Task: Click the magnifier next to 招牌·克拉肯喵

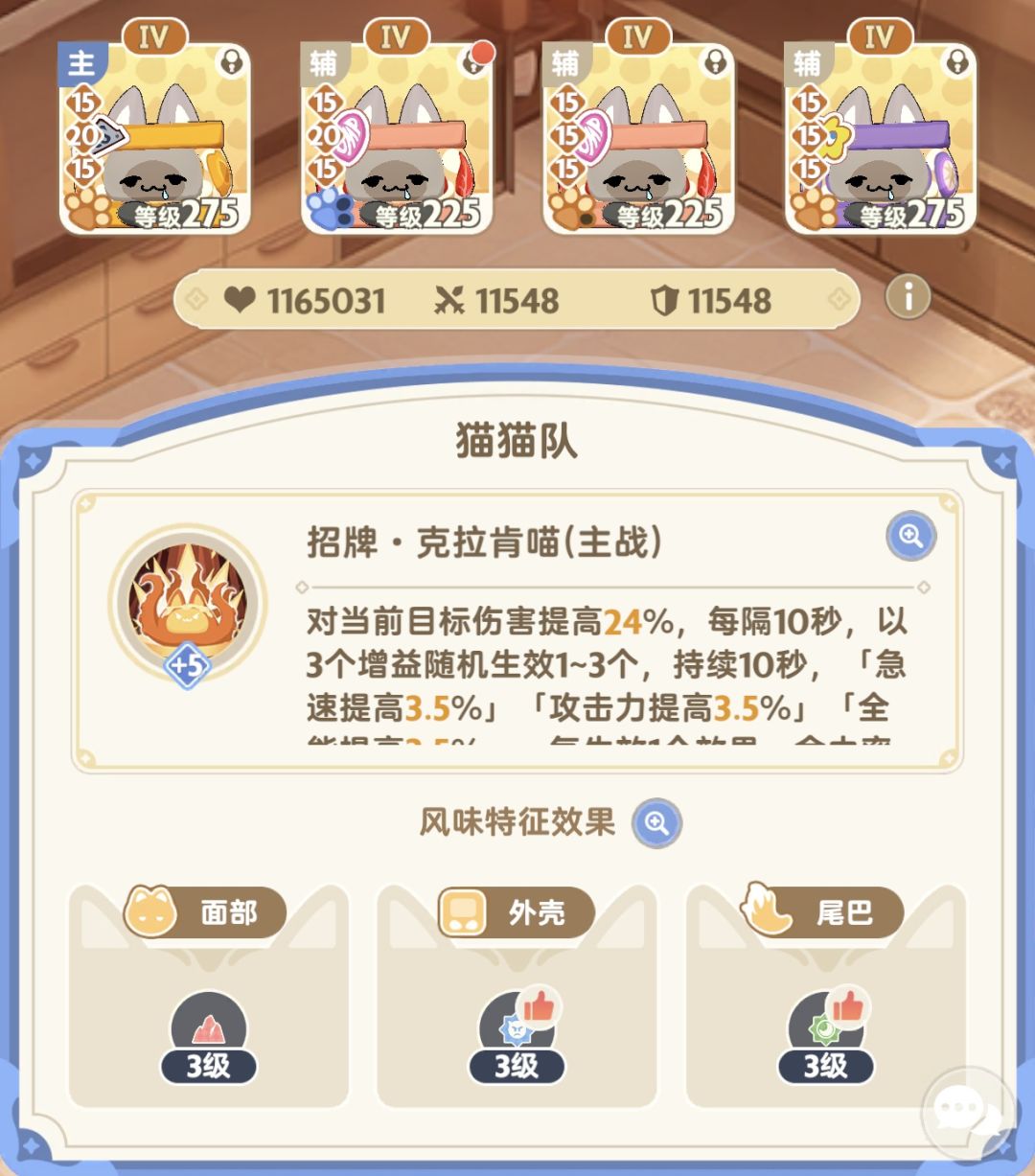Action: (x=911, y=535)
